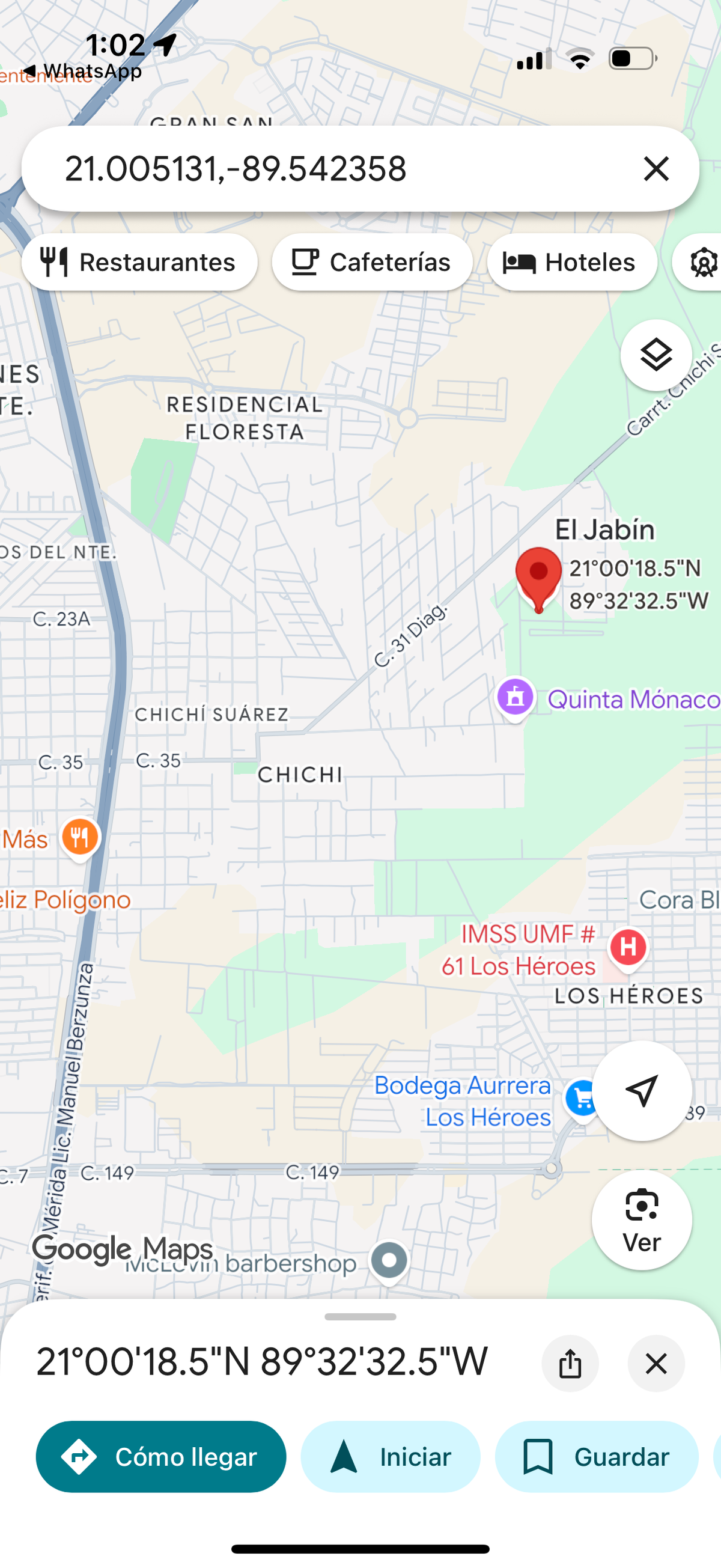The width and height of the screenshot is (721, 1568).
Task: Clear the coordinates search with the X
Action: pos(656,169)
